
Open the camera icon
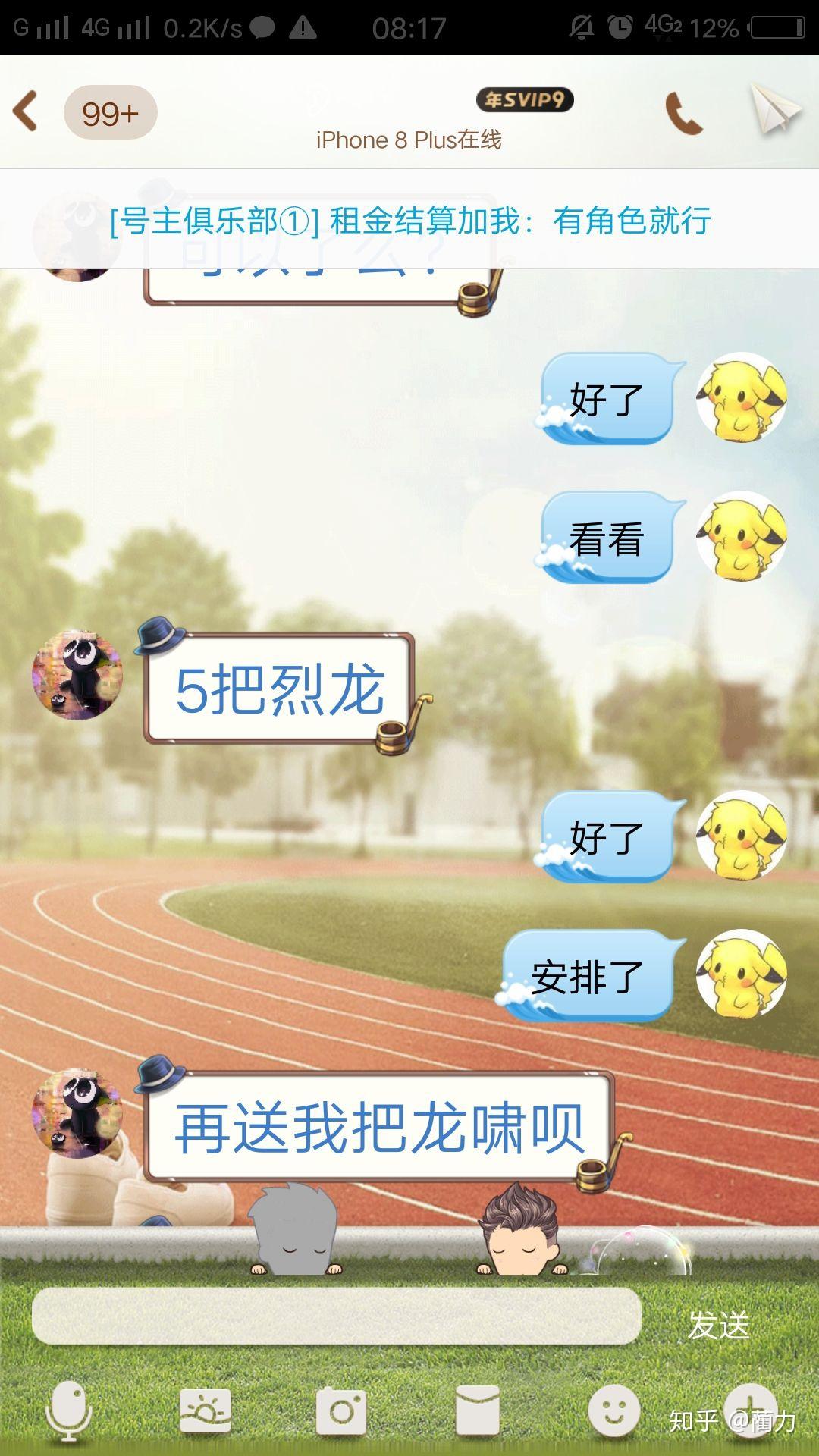click(x=341, y=1411)
